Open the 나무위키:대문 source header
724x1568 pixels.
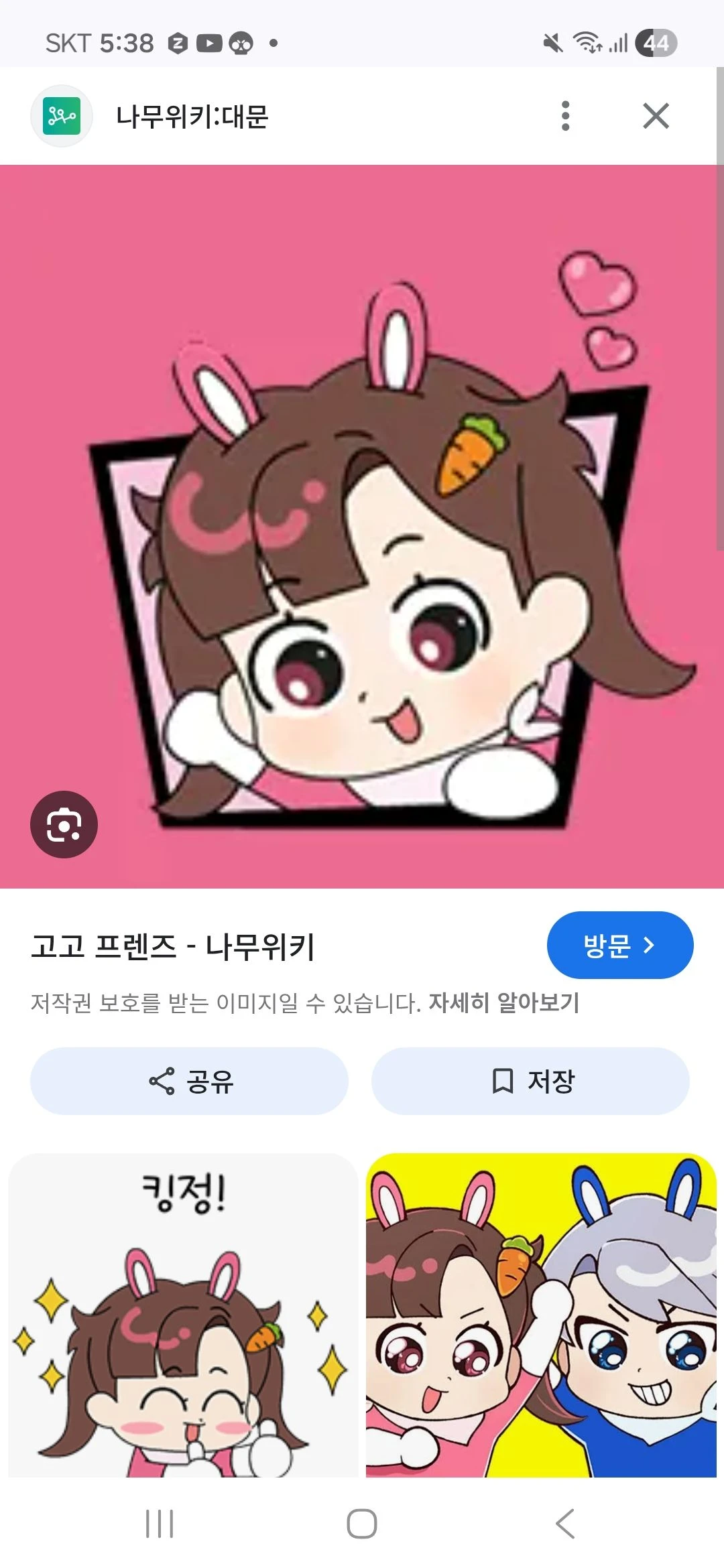coord(192,116)
